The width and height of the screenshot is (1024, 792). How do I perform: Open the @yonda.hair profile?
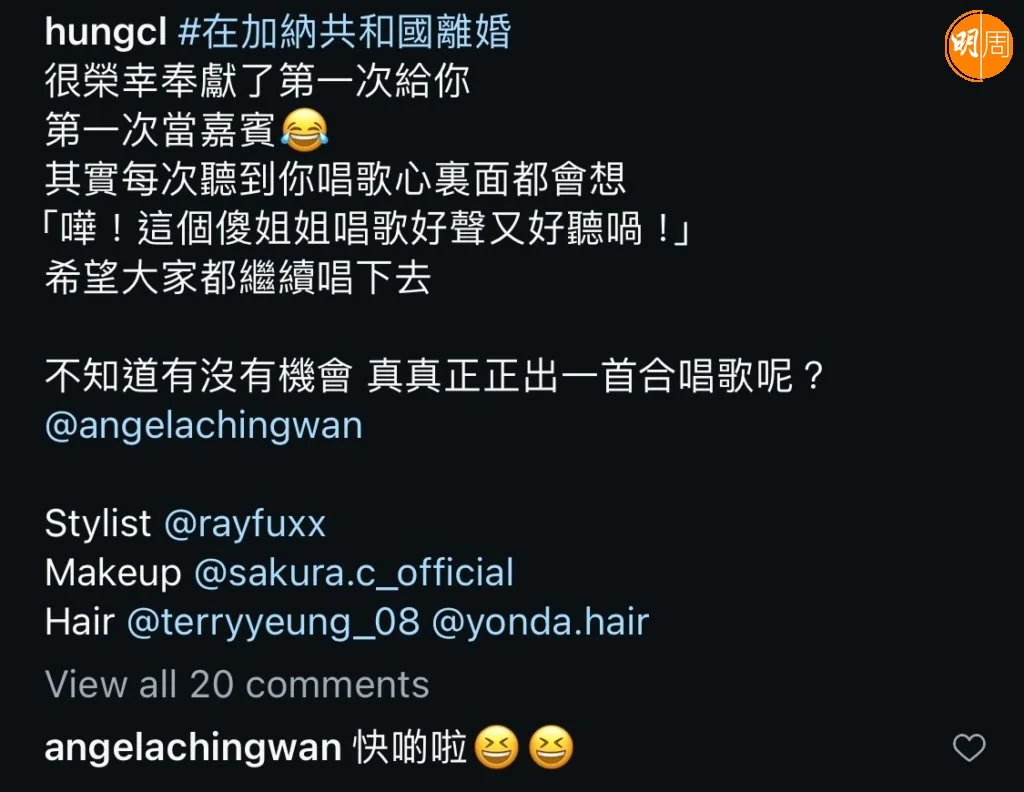(540, 622)
